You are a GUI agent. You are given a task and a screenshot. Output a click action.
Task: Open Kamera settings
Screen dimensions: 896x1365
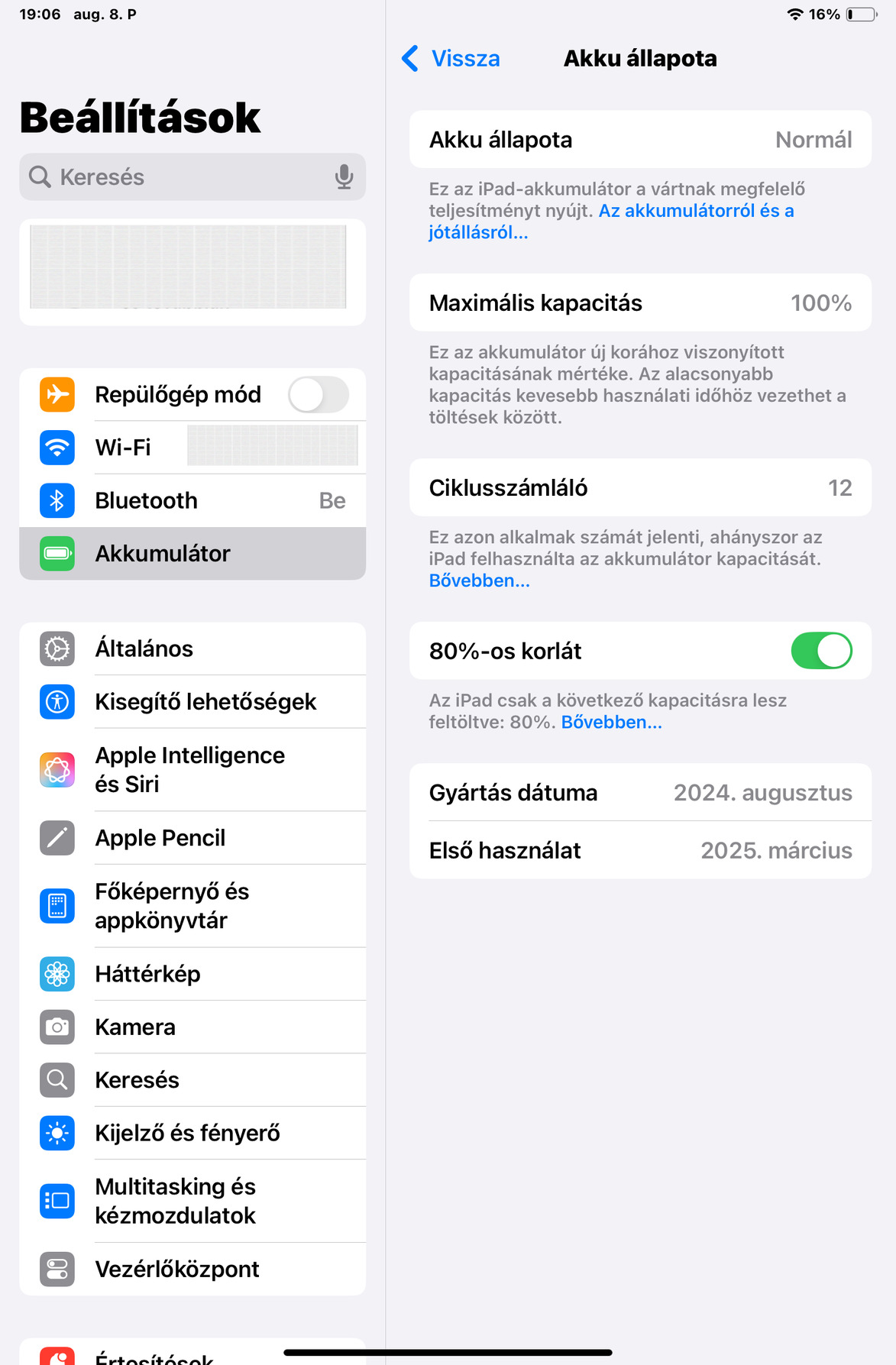coord(192,1027)
